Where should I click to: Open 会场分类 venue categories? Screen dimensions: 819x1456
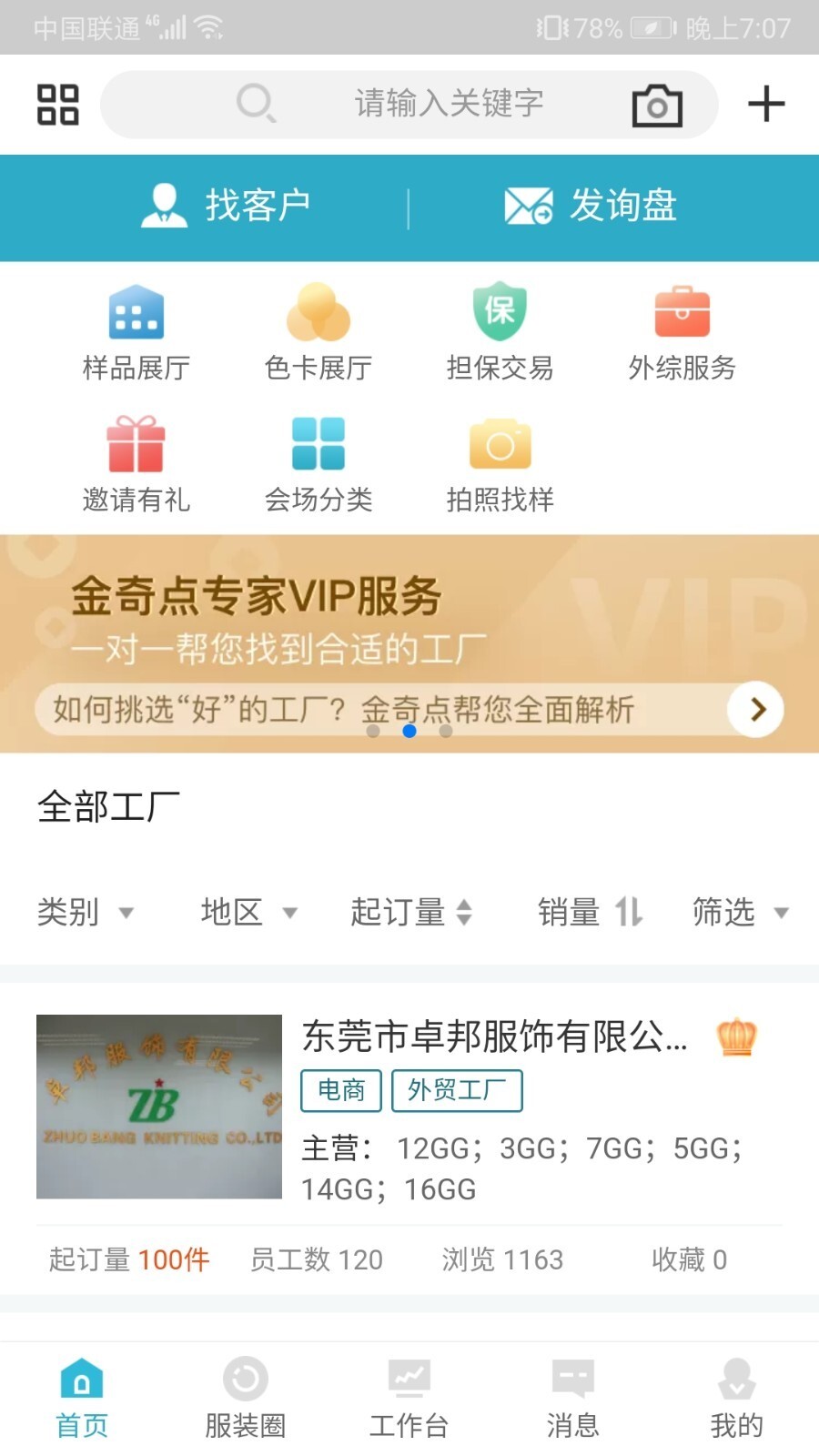pos(318,462)
